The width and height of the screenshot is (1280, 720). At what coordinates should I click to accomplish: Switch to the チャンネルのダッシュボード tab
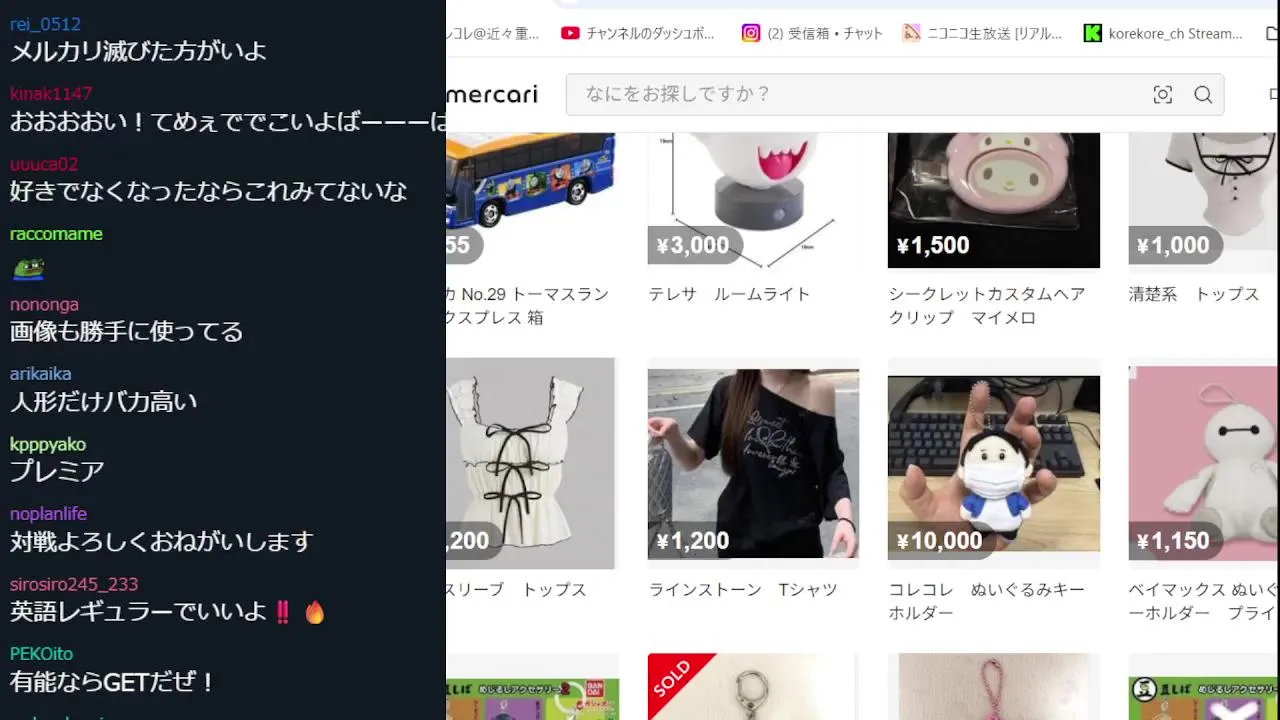click(x=638, y=33)
